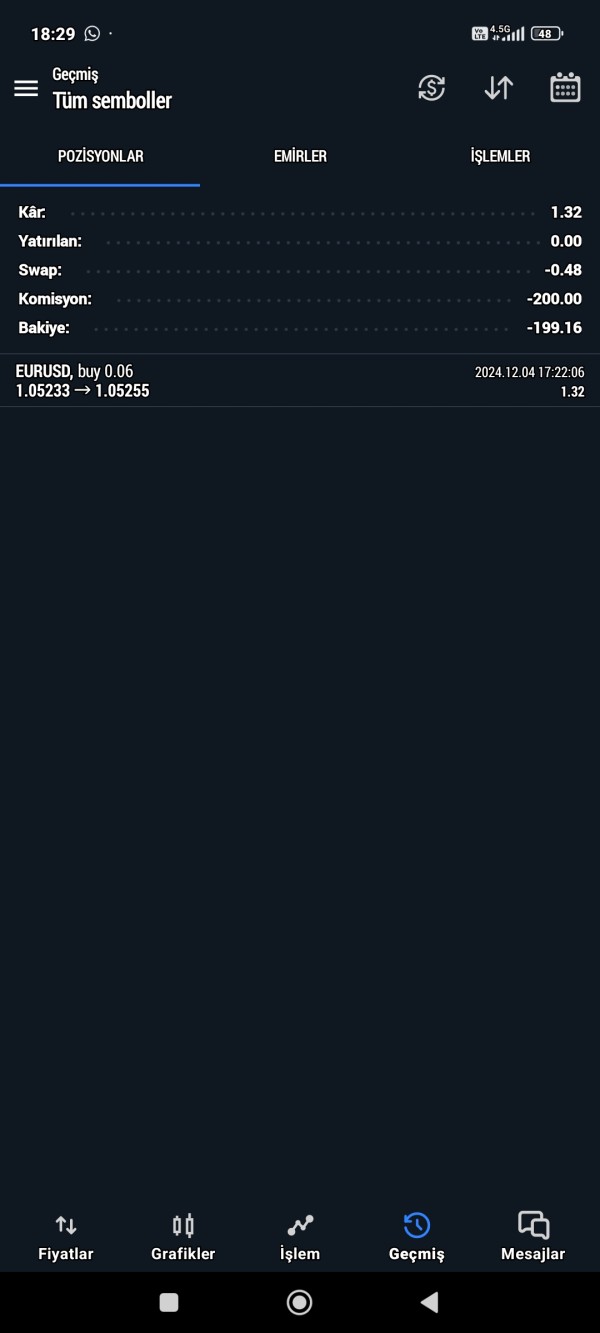This screenshot has width=600, height=1333.
Task: Open the Mesajlar tab
Action: pyautogui.click(x=533, y=1237)
